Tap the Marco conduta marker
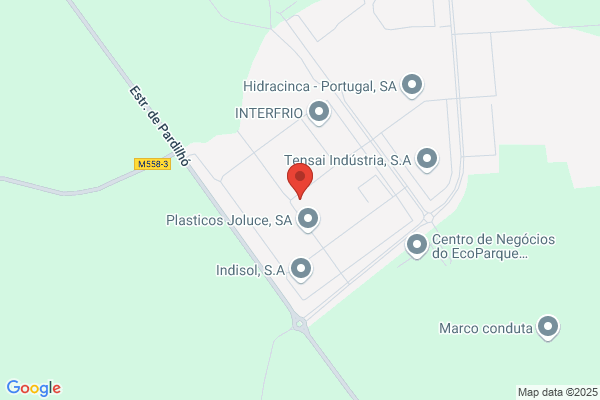The width and height of the screenshot is (600, 400). pos(548,327)
